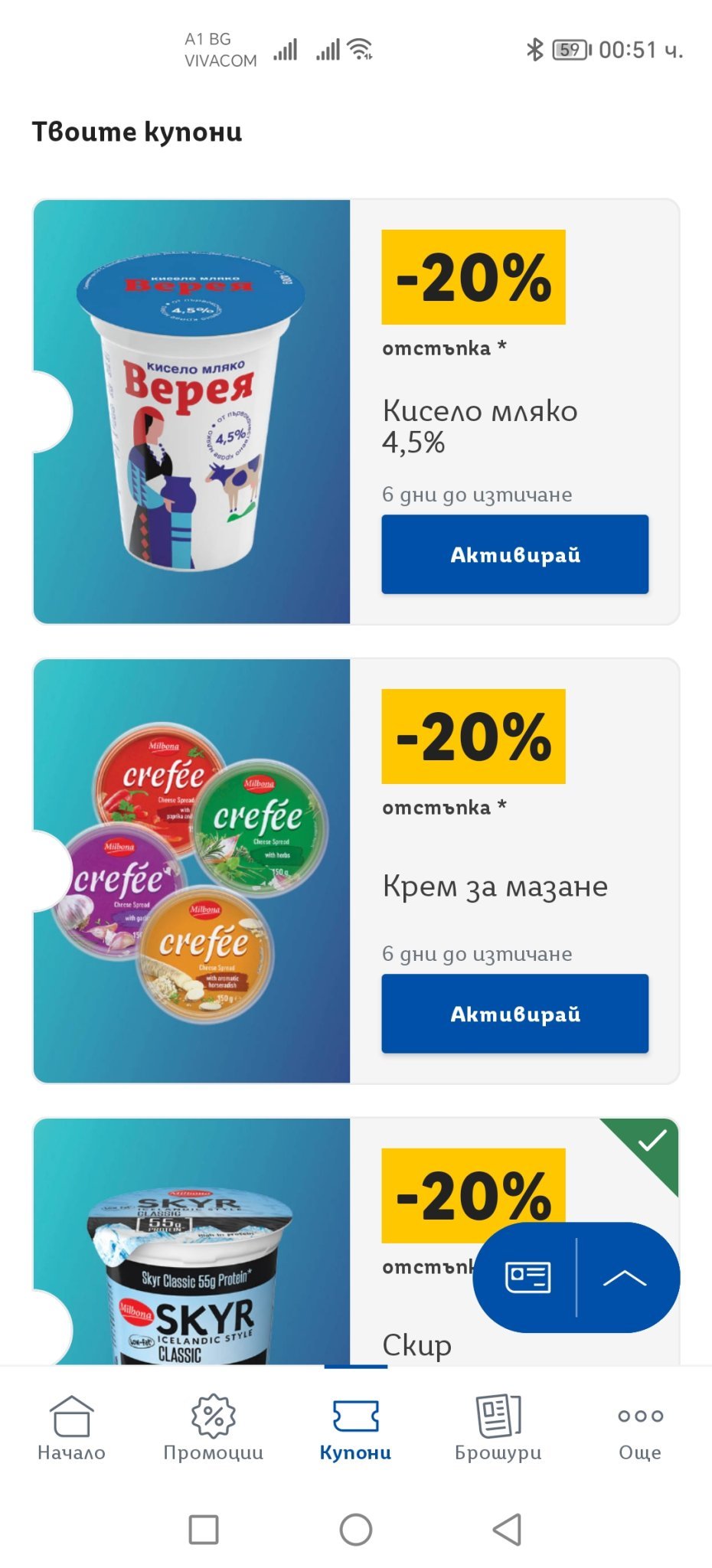The width and height of the screenshot is (712, 1568).
Task: Tap the system home button
Action: tap(356, 1529)
